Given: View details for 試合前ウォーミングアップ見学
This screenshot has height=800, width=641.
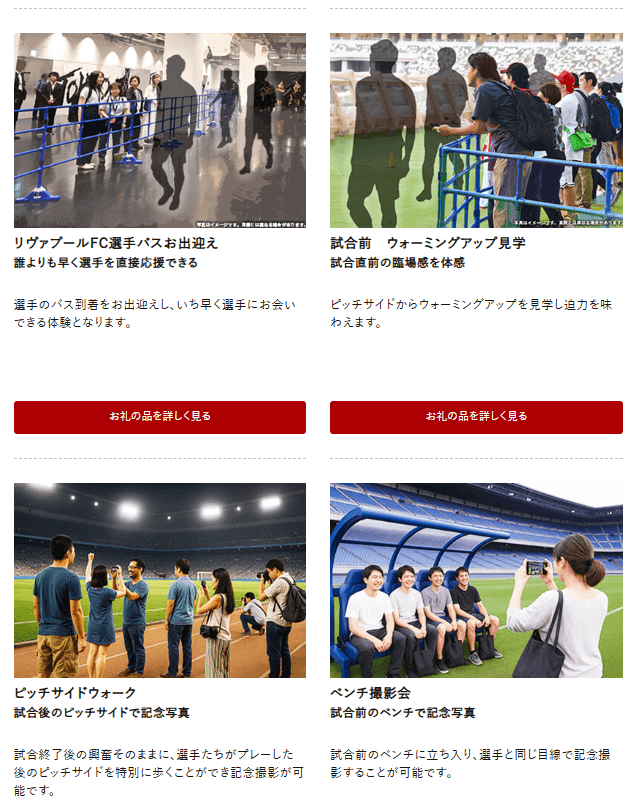Looking at the screenshot, I should [x=476, y=417].
